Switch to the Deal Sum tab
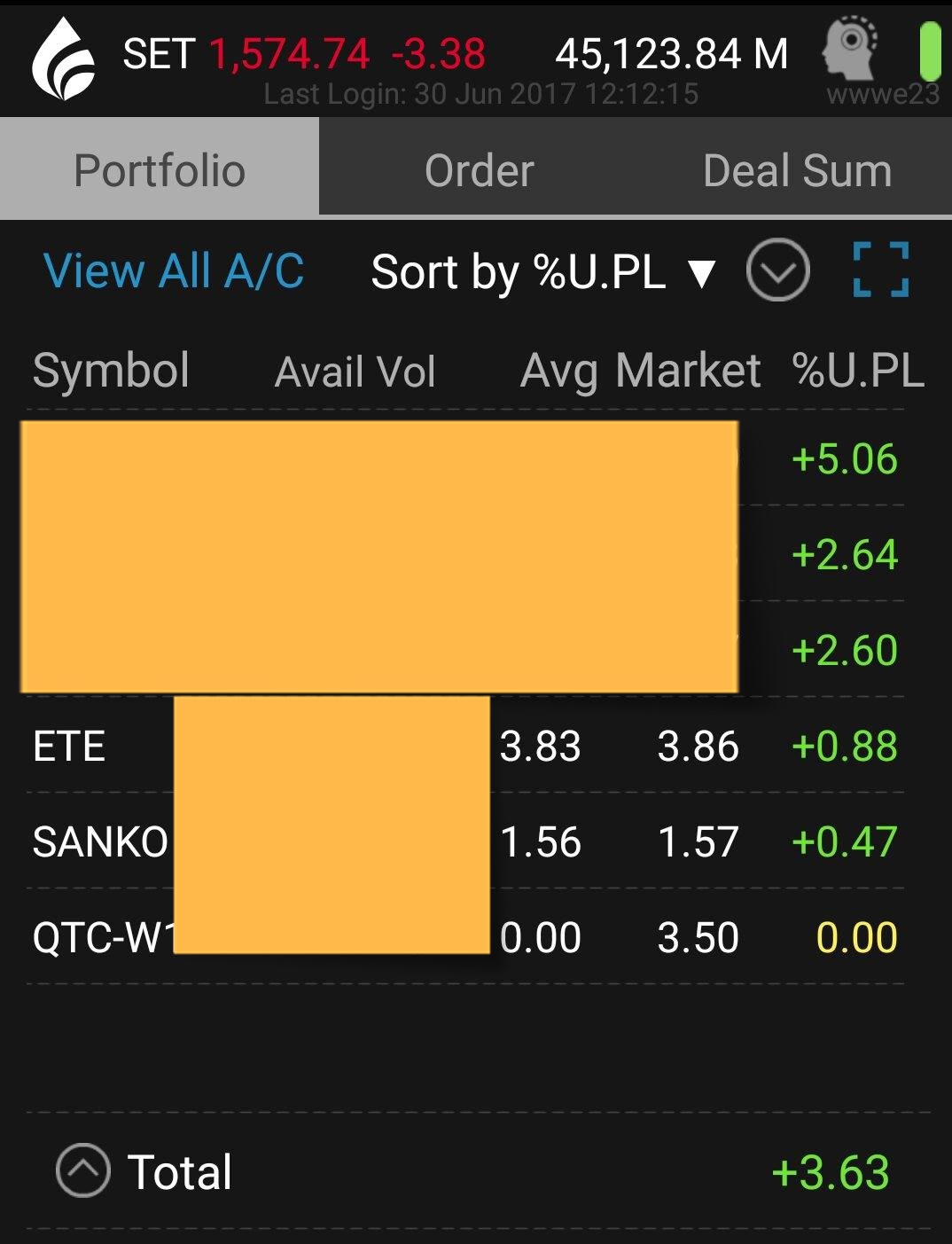Image resolution: width=952 pixels, height=1244 pixels. 796,170
